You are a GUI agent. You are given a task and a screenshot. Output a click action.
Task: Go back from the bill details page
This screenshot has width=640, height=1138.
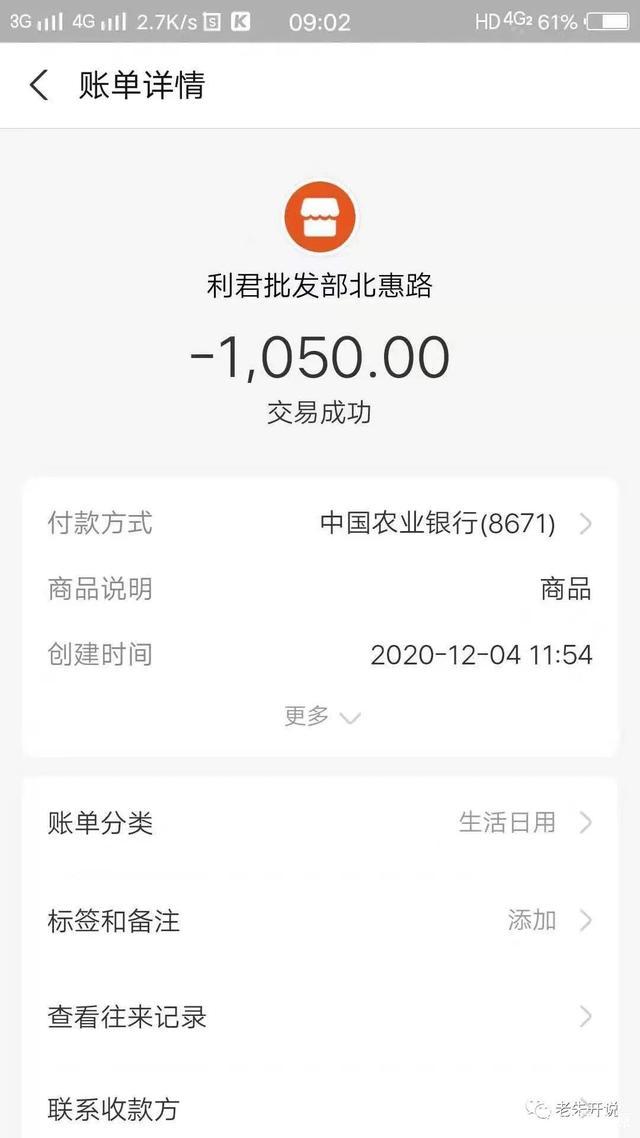[39, 86]
